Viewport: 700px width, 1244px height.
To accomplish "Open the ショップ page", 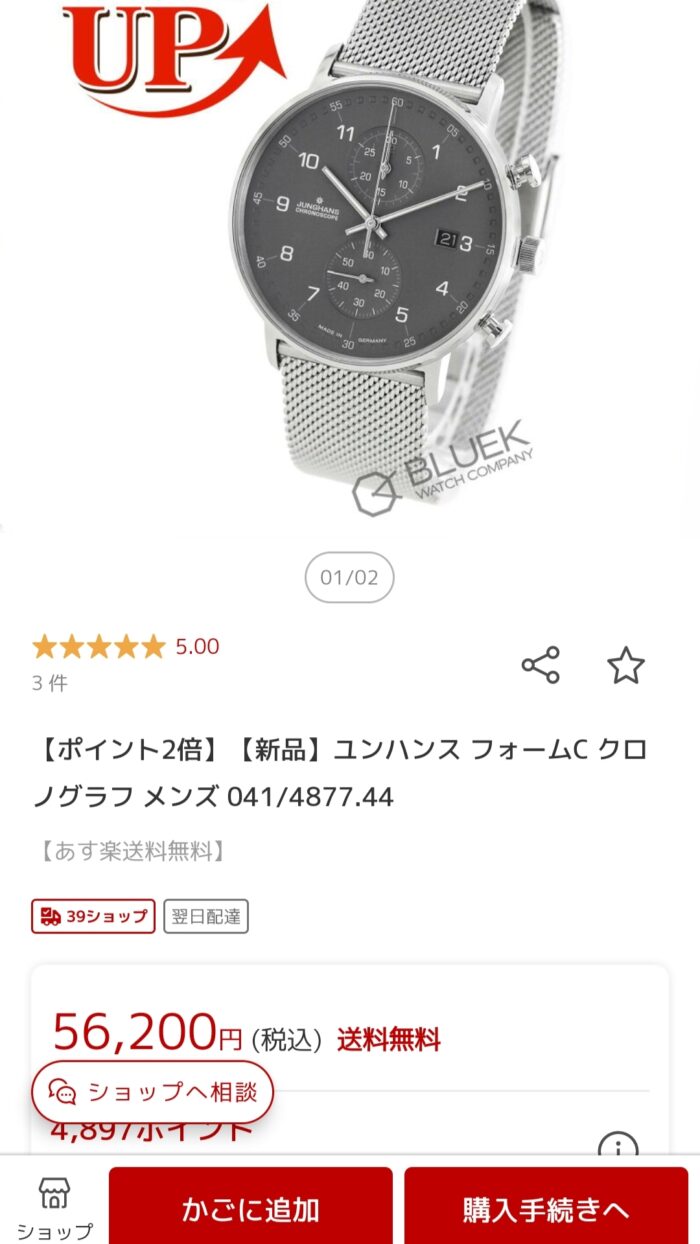I will coord(54,1208).
